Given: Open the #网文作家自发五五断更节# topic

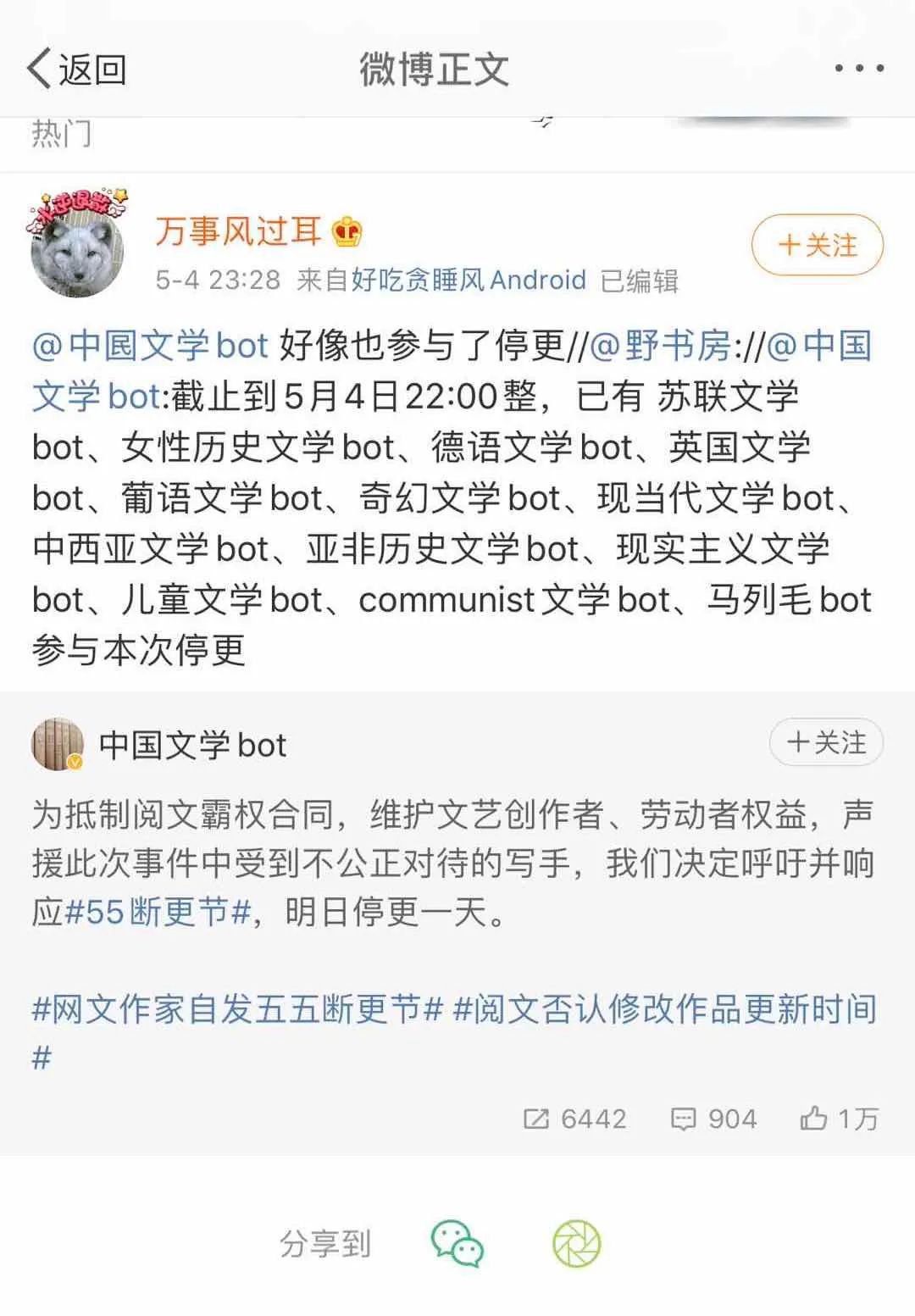Looking at the screenshot, I should pyautogui.click(x=238, y=1009).
